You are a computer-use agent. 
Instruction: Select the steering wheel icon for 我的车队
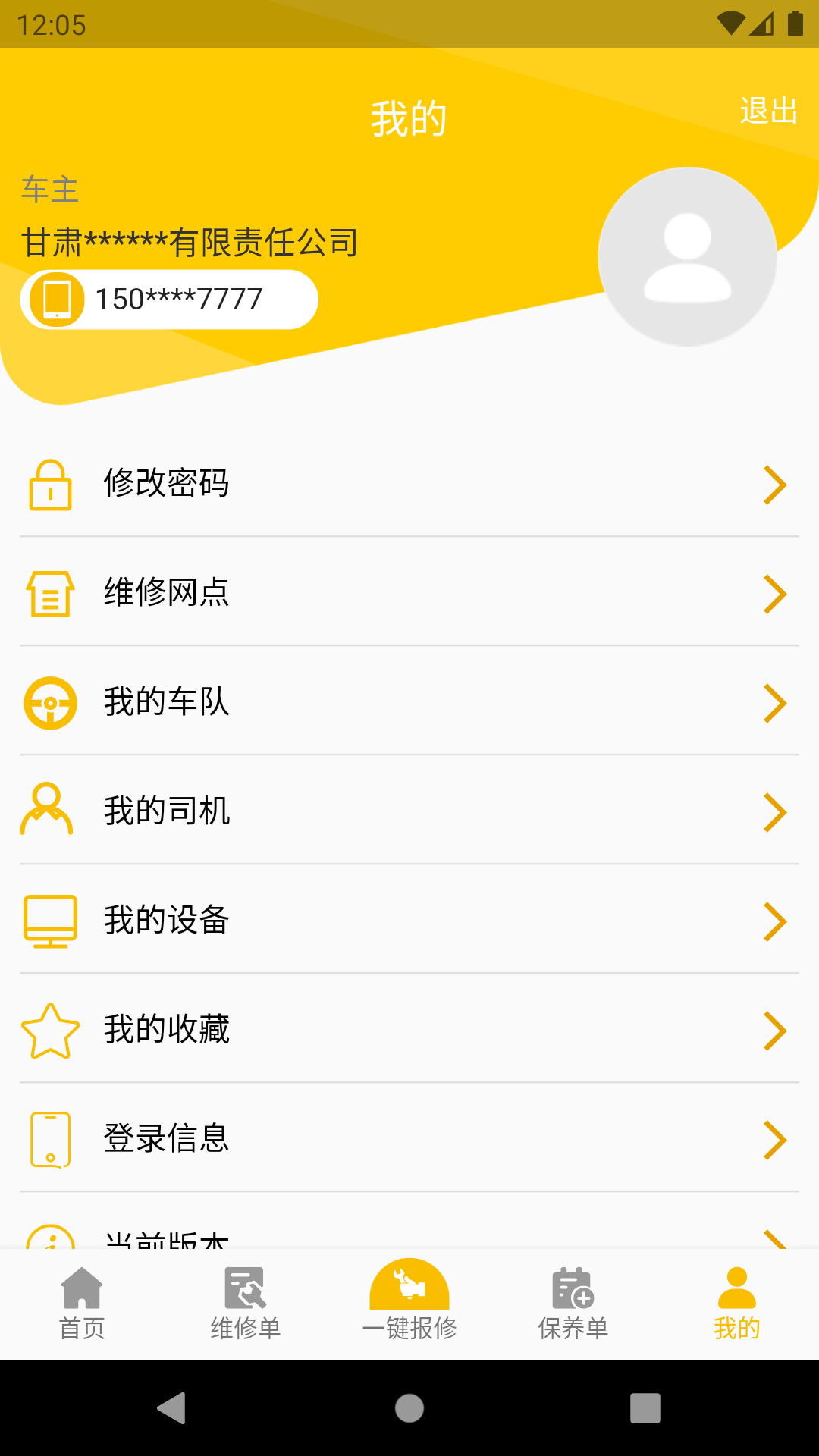[x=50, y=703]
